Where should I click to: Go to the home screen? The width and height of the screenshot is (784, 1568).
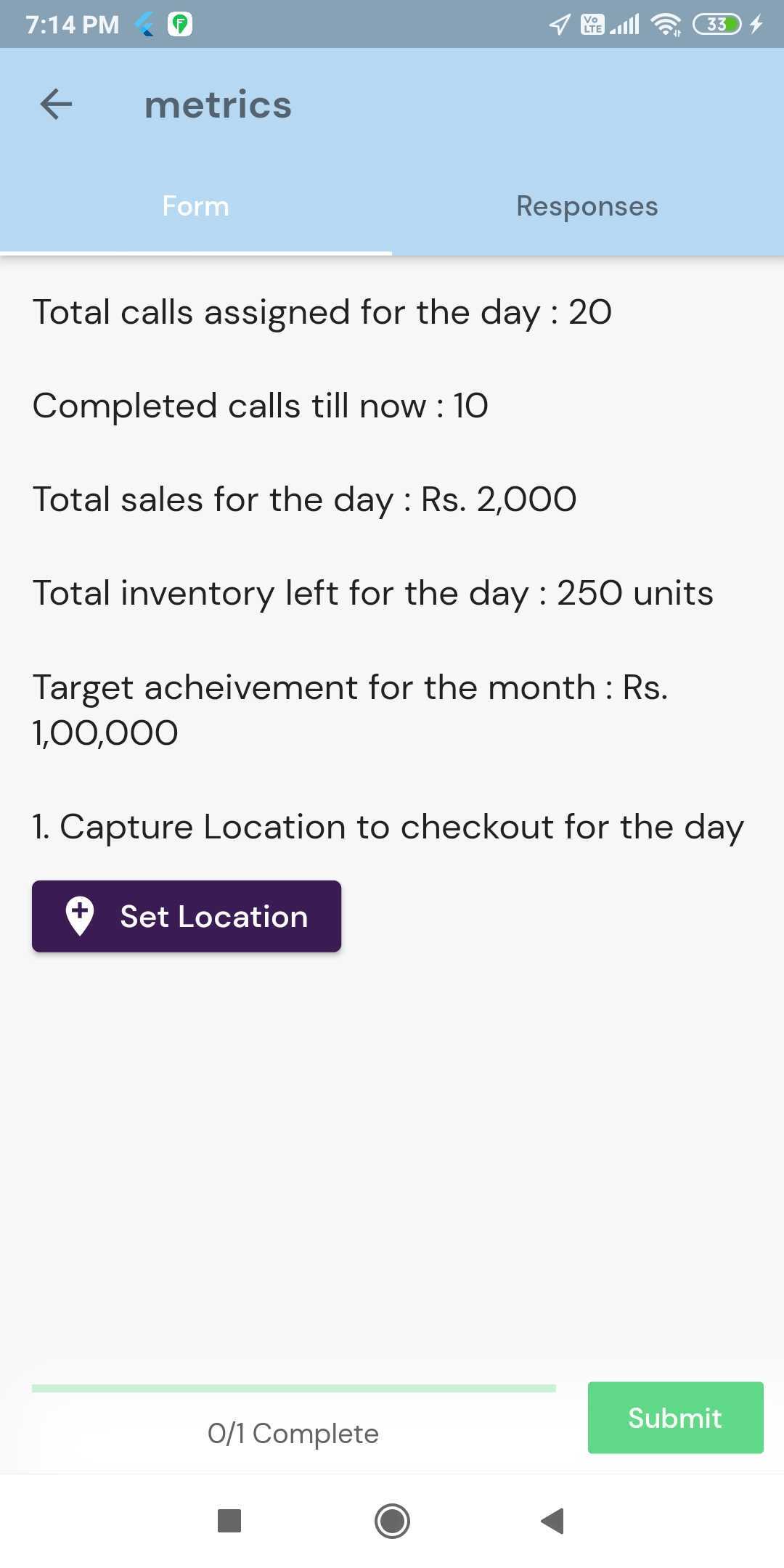(392, 1521)
